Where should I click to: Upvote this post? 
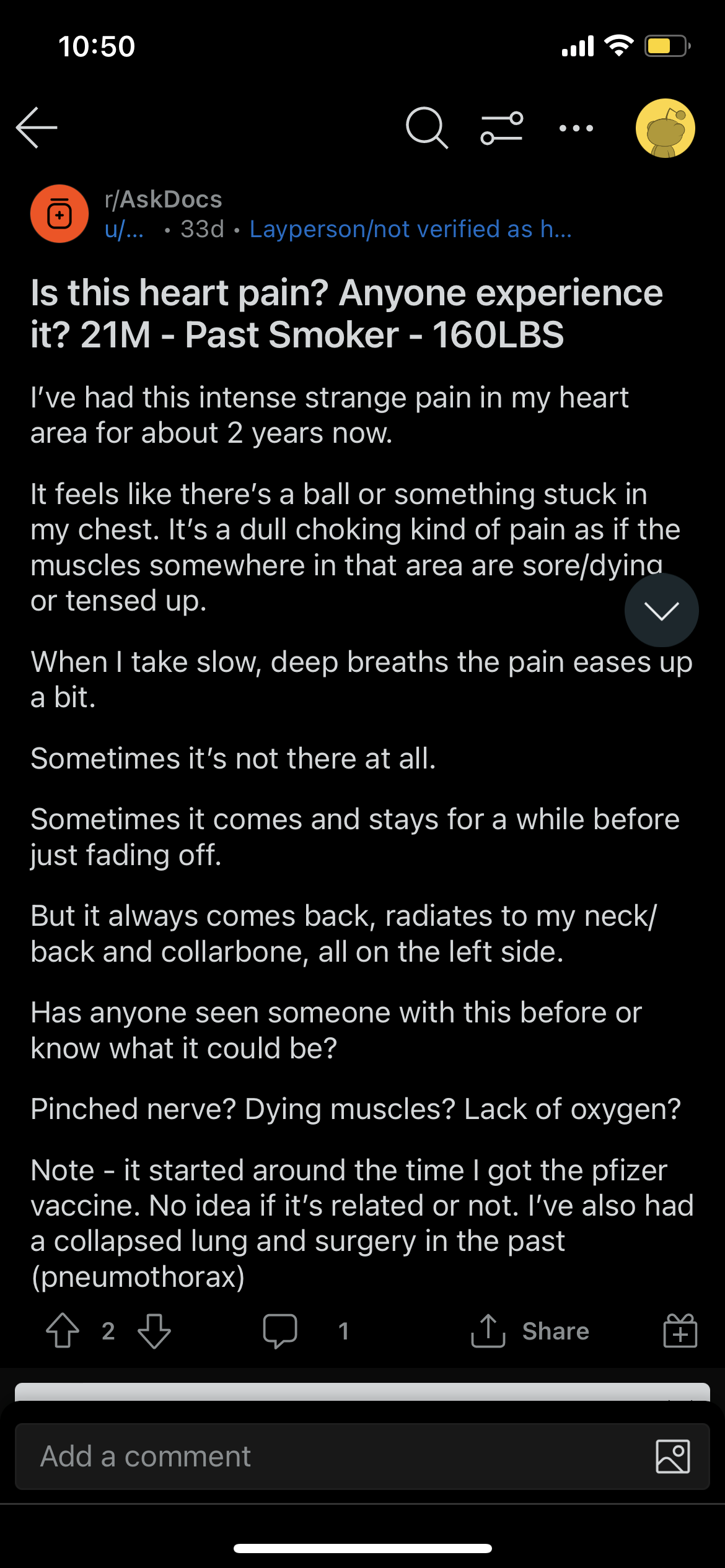(63, 1331)
